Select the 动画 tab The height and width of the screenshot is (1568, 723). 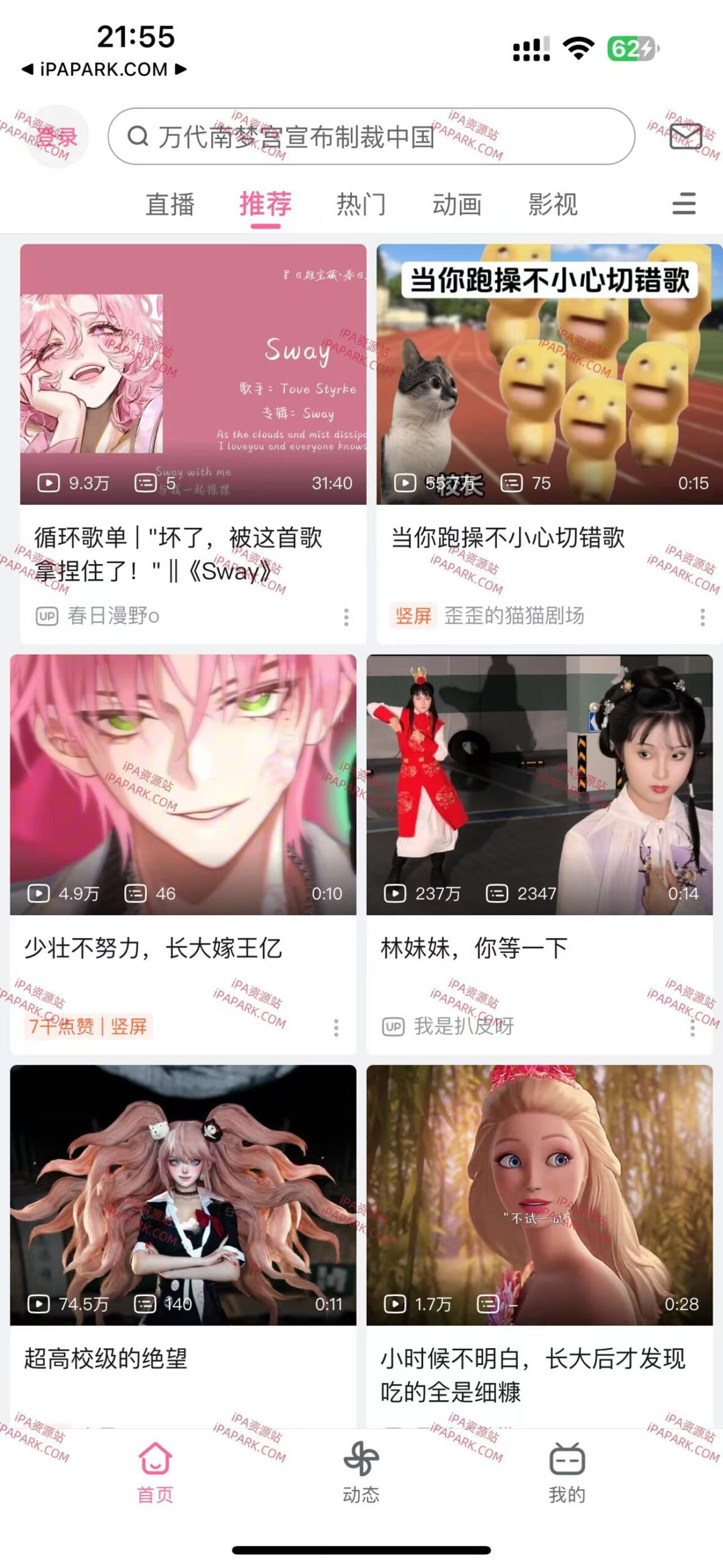coord(457,205)
